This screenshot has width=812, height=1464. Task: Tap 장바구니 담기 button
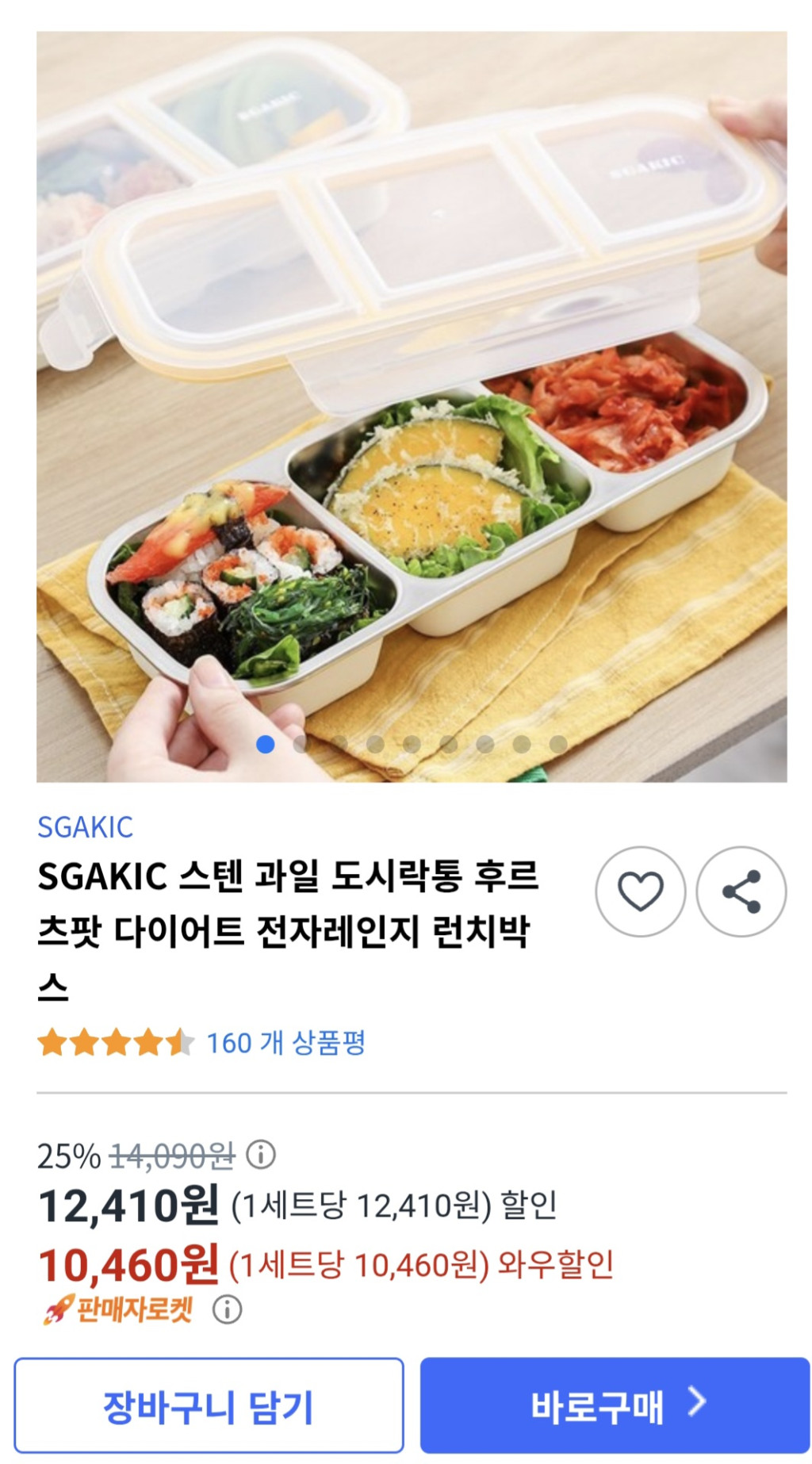pos(209,1405)
